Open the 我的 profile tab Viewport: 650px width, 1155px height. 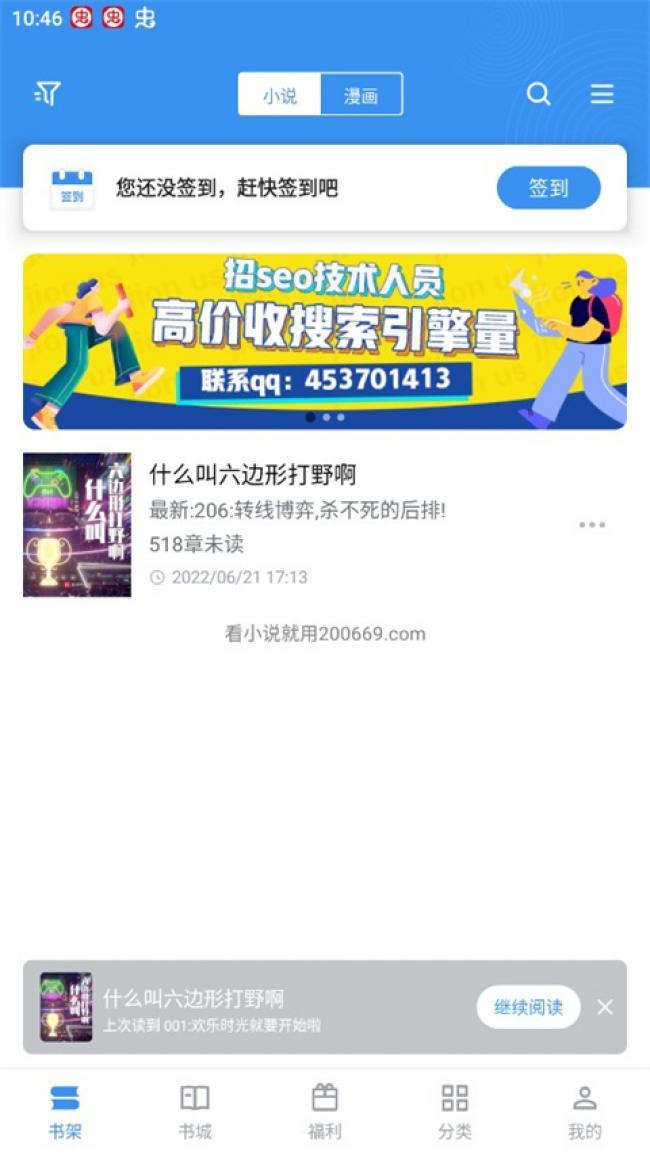585,1111
